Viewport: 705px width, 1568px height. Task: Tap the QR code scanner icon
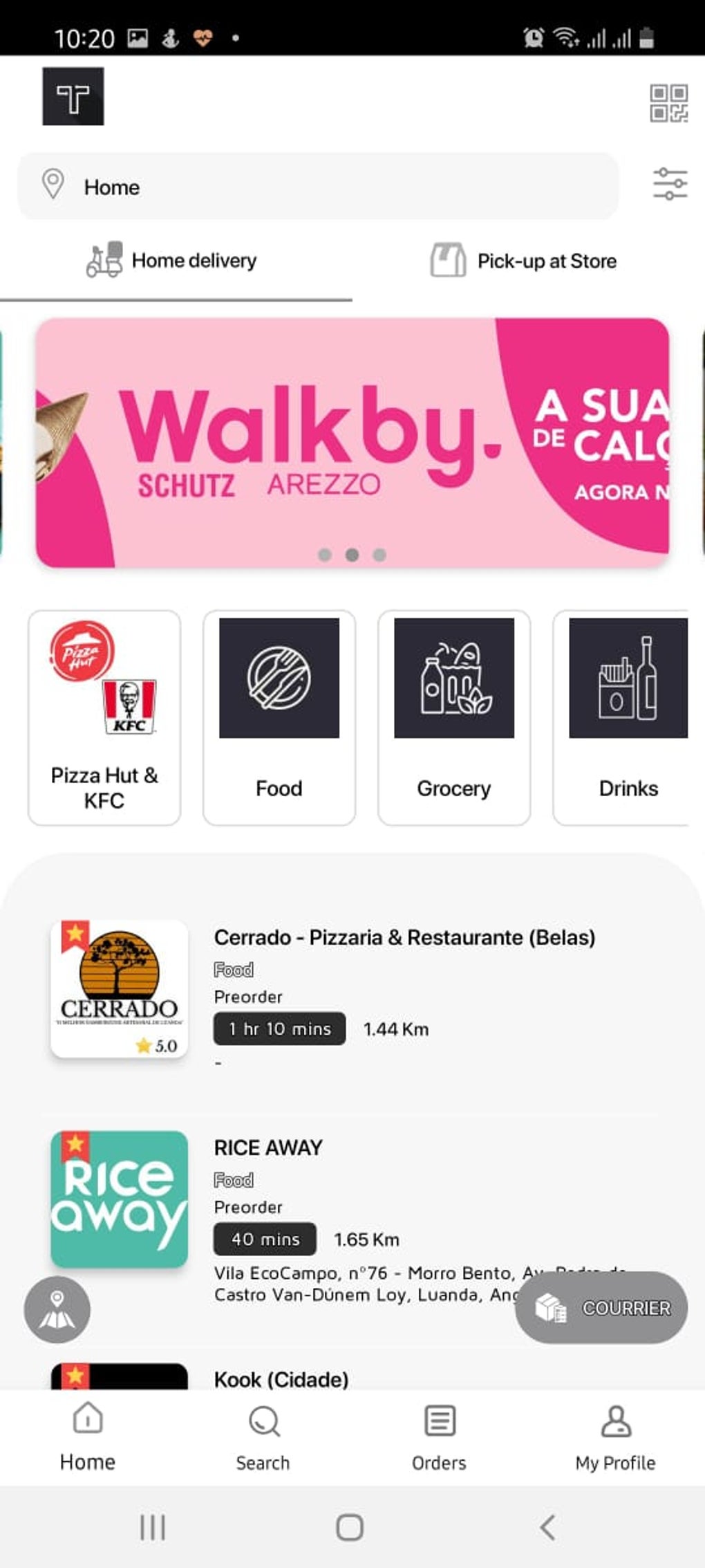click(668, 104)
